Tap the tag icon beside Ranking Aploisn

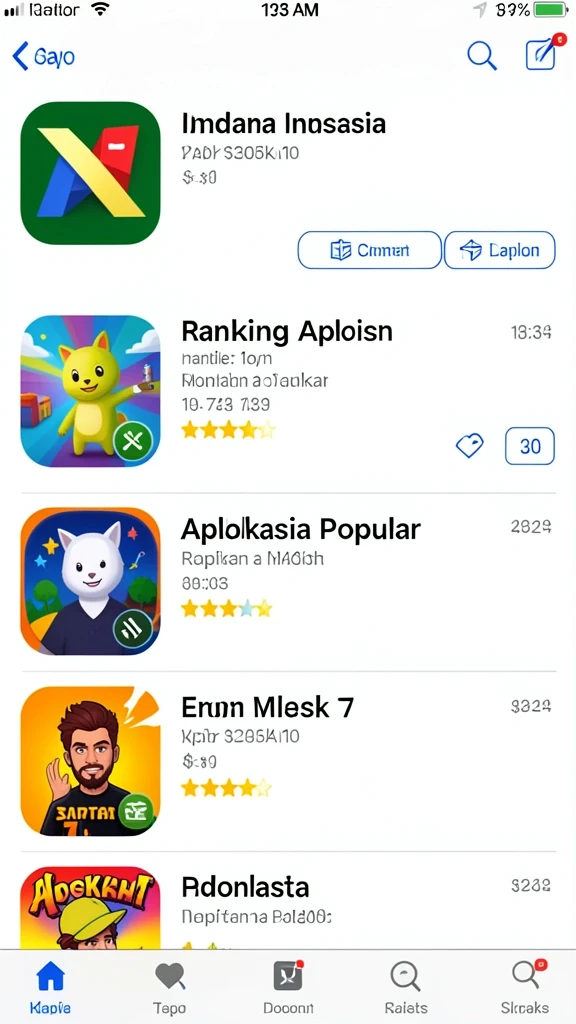(x=470, y=446)
